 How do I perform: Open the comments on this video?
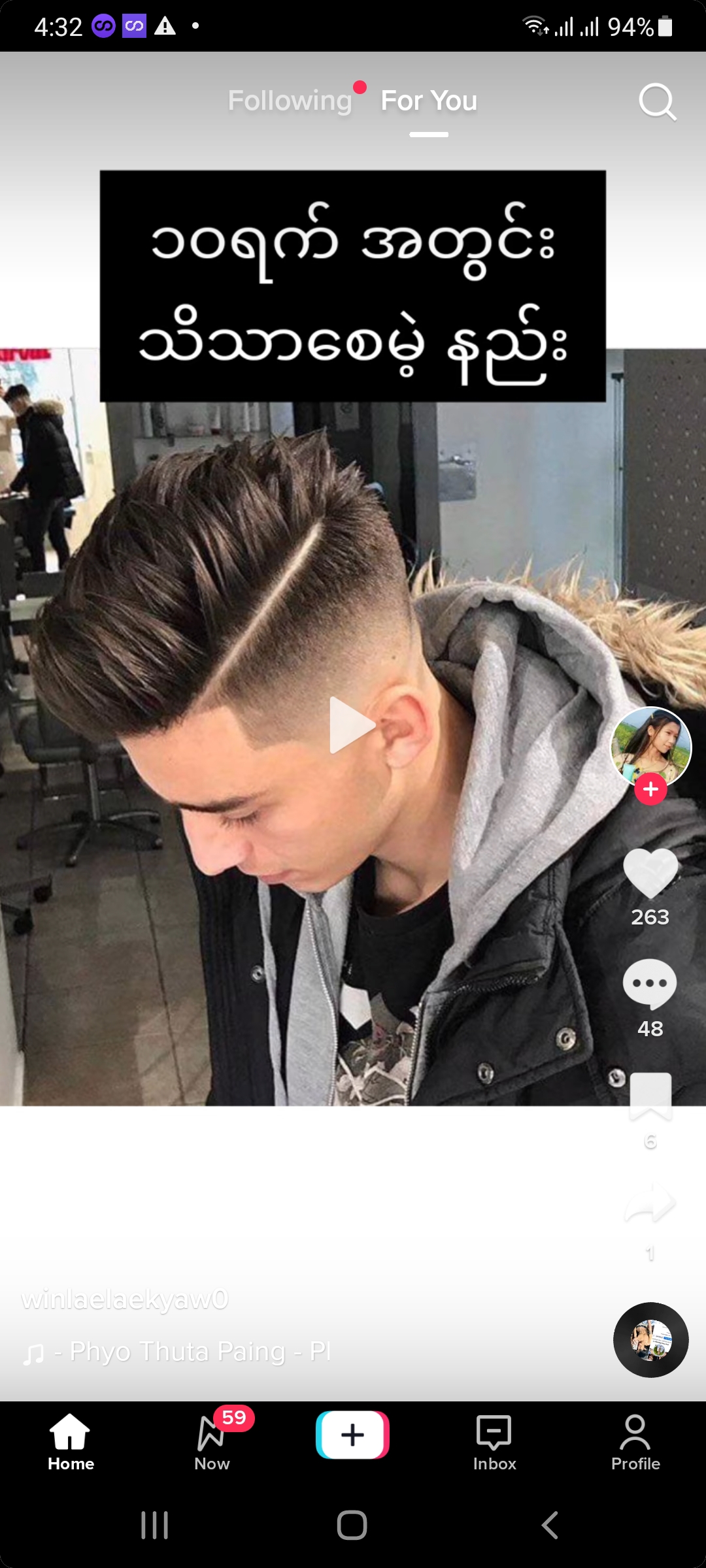(650, 984)
